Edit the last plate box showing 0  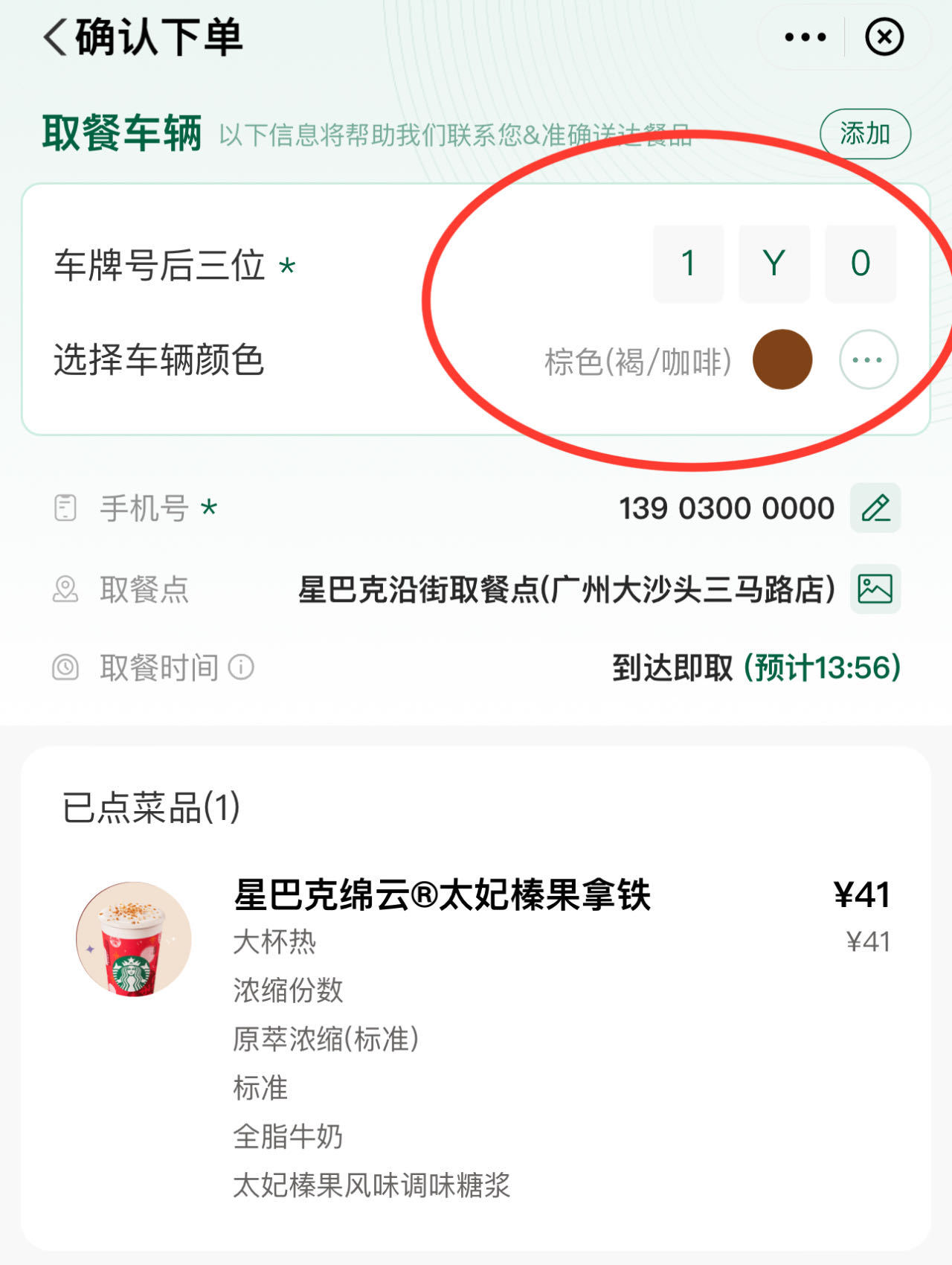click(x=861, y=263)
